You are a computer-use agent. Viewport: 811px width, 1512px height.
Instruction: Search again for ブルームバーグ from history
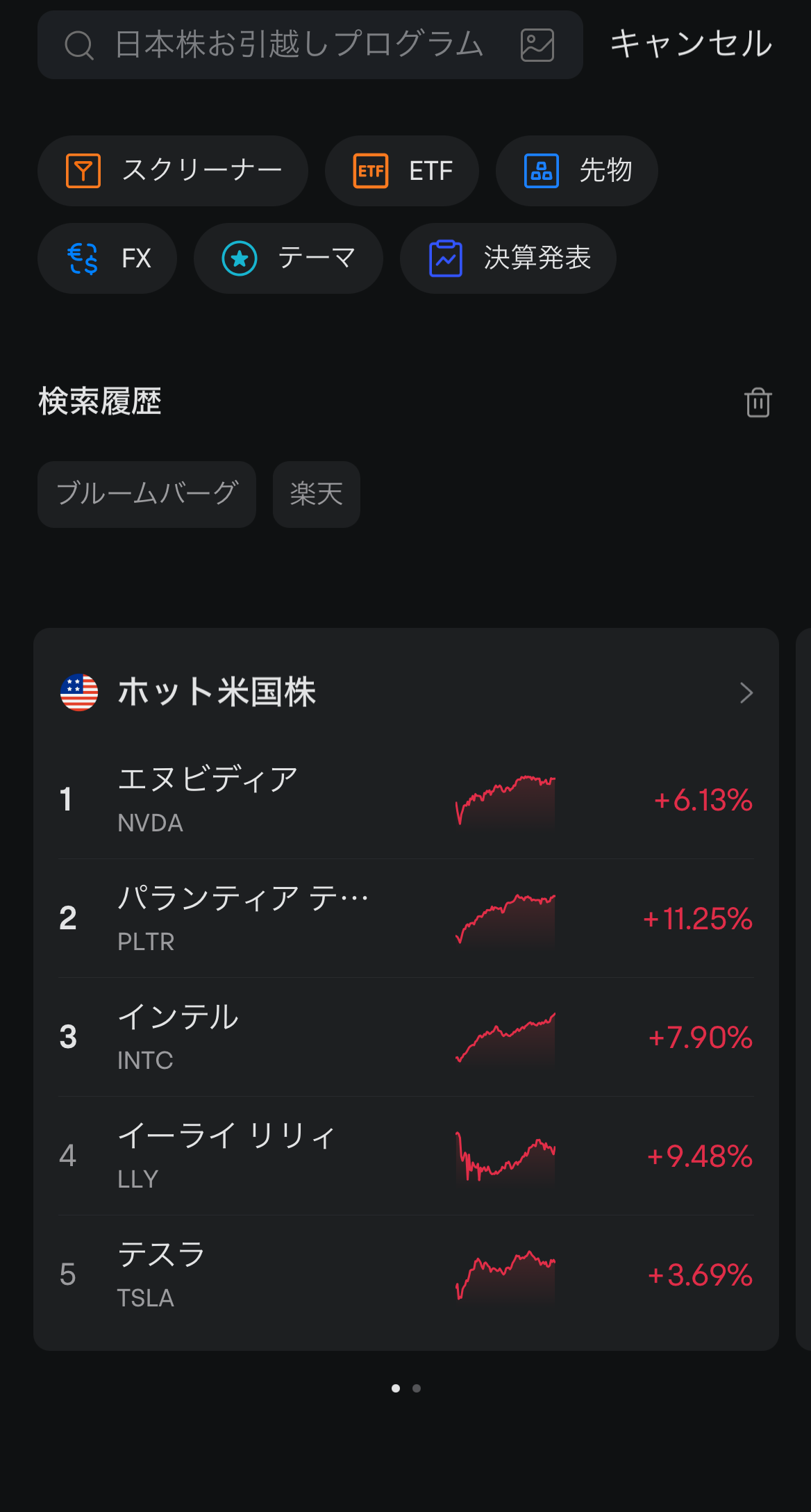(x=147, y=495)
